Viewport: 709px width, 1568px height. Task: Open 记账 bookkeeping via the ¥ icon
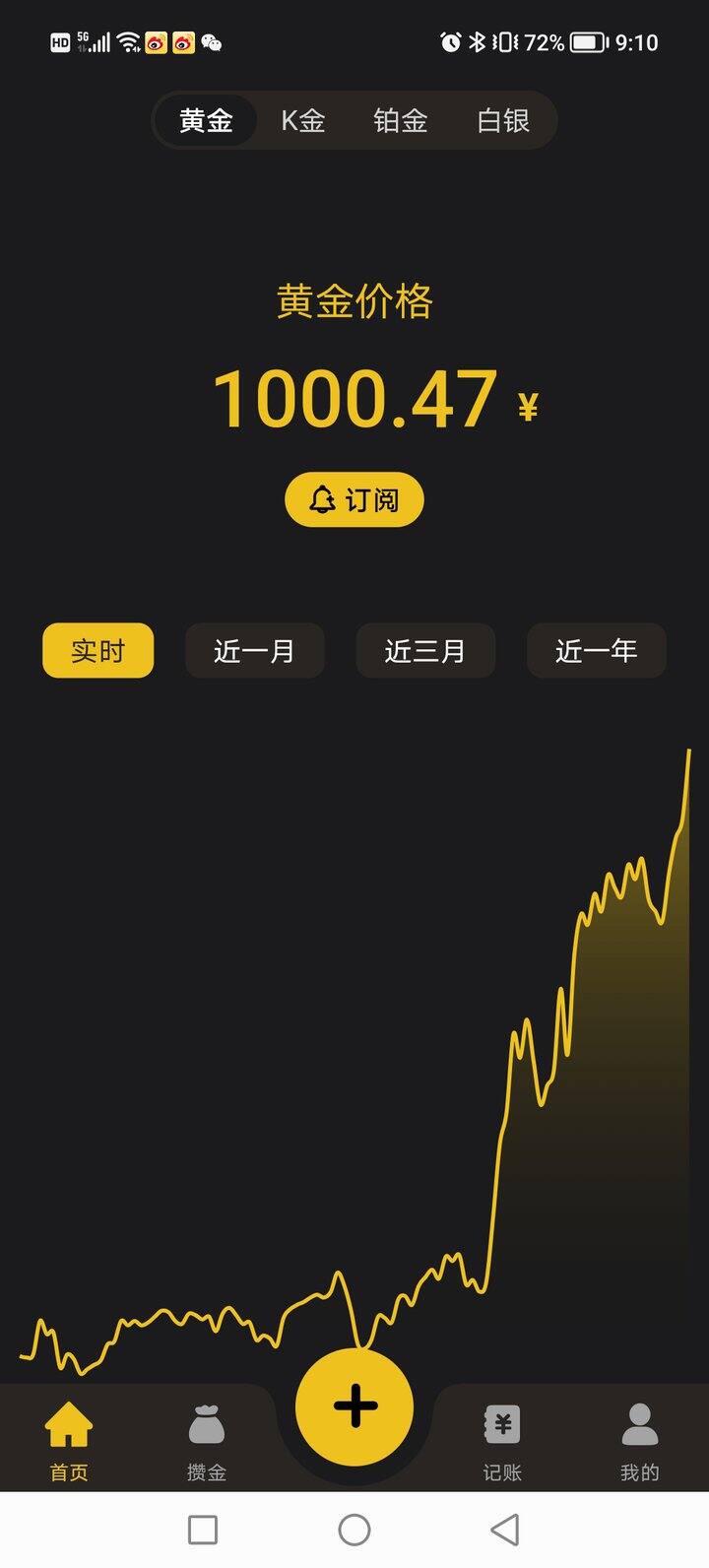pyautogui.click(x=502, y=1423)
